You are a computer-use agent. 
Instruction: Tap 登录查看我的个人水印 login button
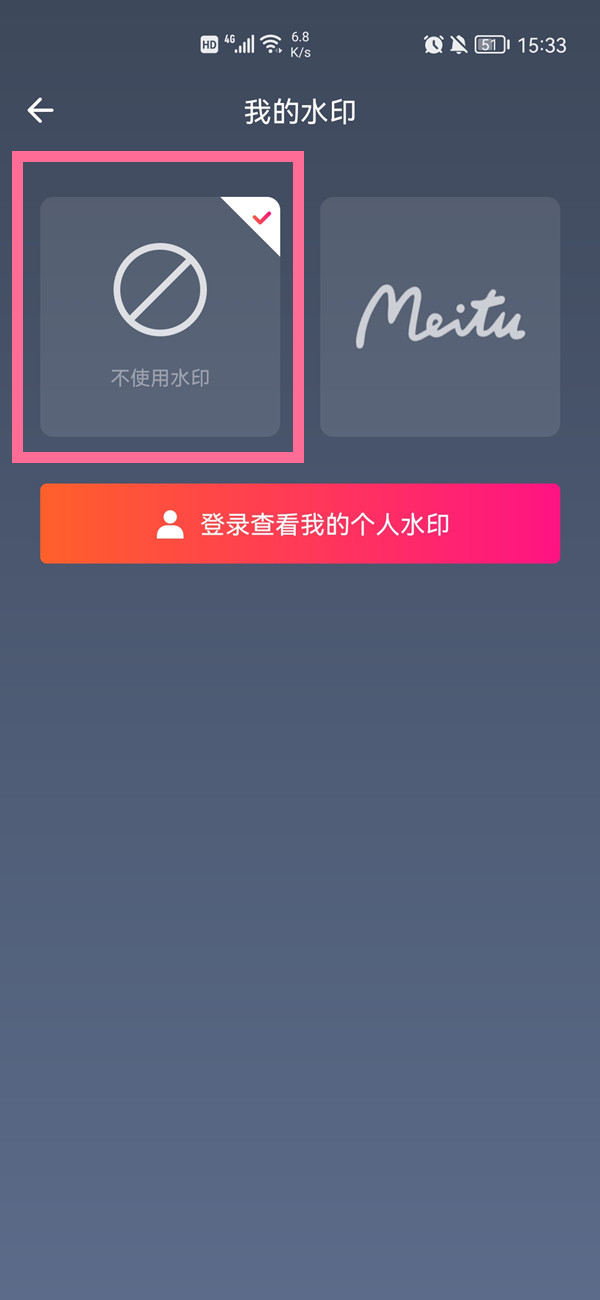(x=300, y=524)
